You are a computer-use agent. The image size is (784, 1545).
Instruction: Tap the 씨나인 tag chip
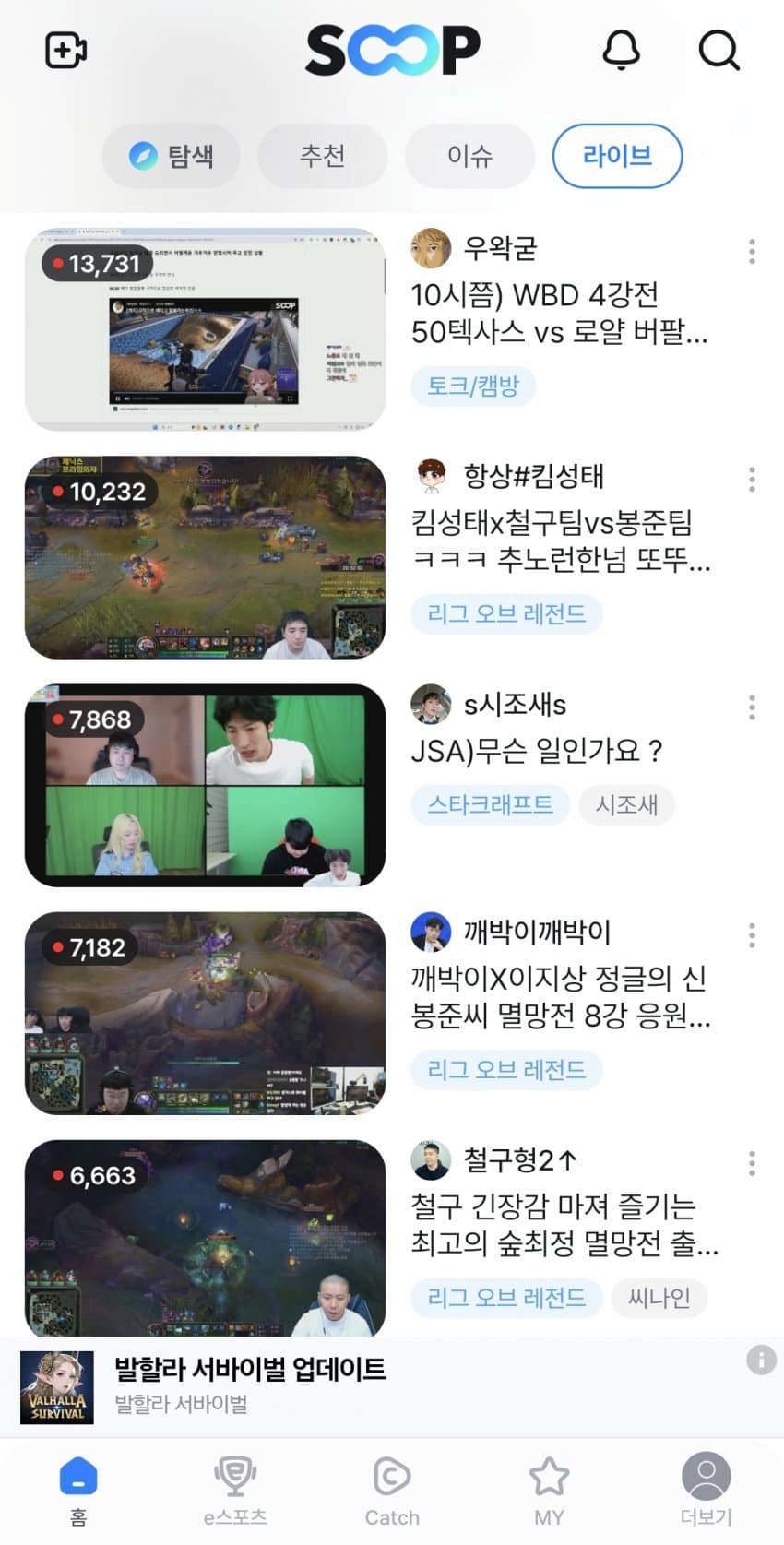pyautogui.click(x=659, y=1298)
